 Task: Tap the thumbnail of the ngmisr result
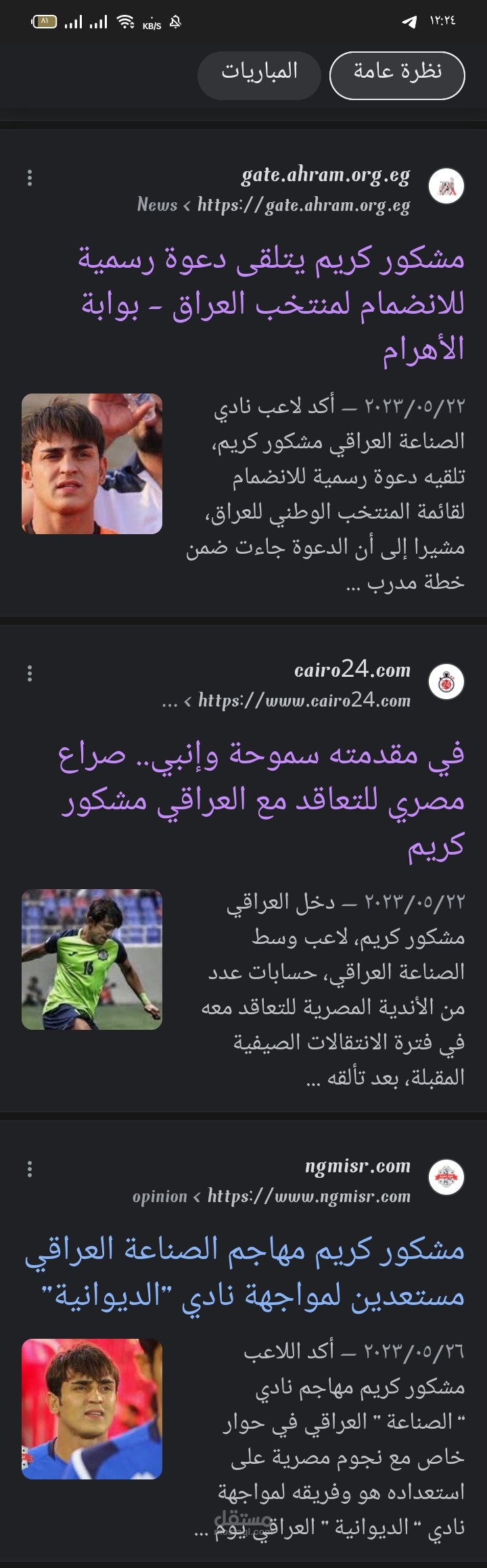click(x=92, y=1408)
